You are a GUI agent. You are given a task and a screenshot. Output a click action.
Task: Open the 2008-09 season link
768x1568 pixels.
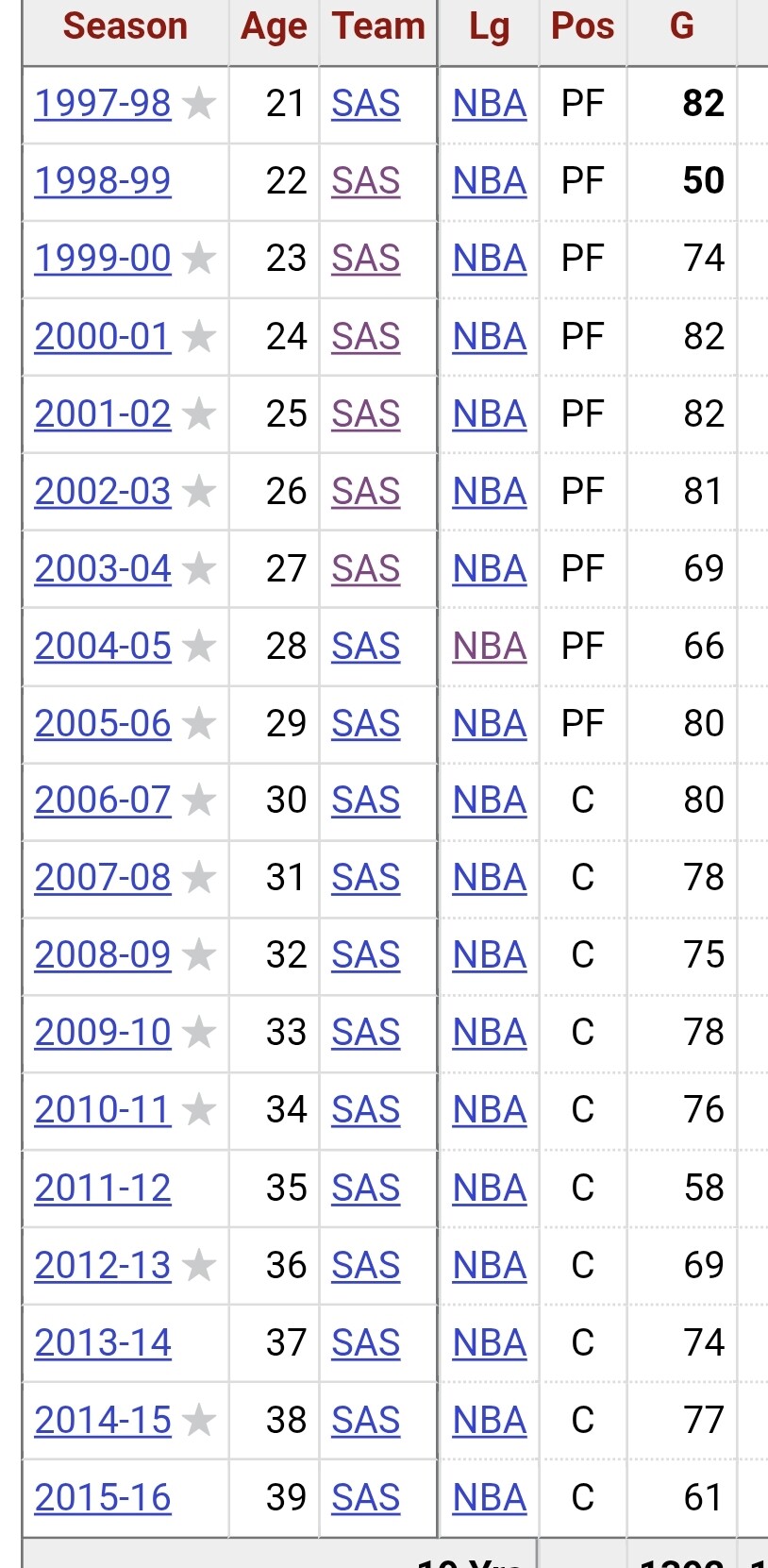click(x=103, y=955)
